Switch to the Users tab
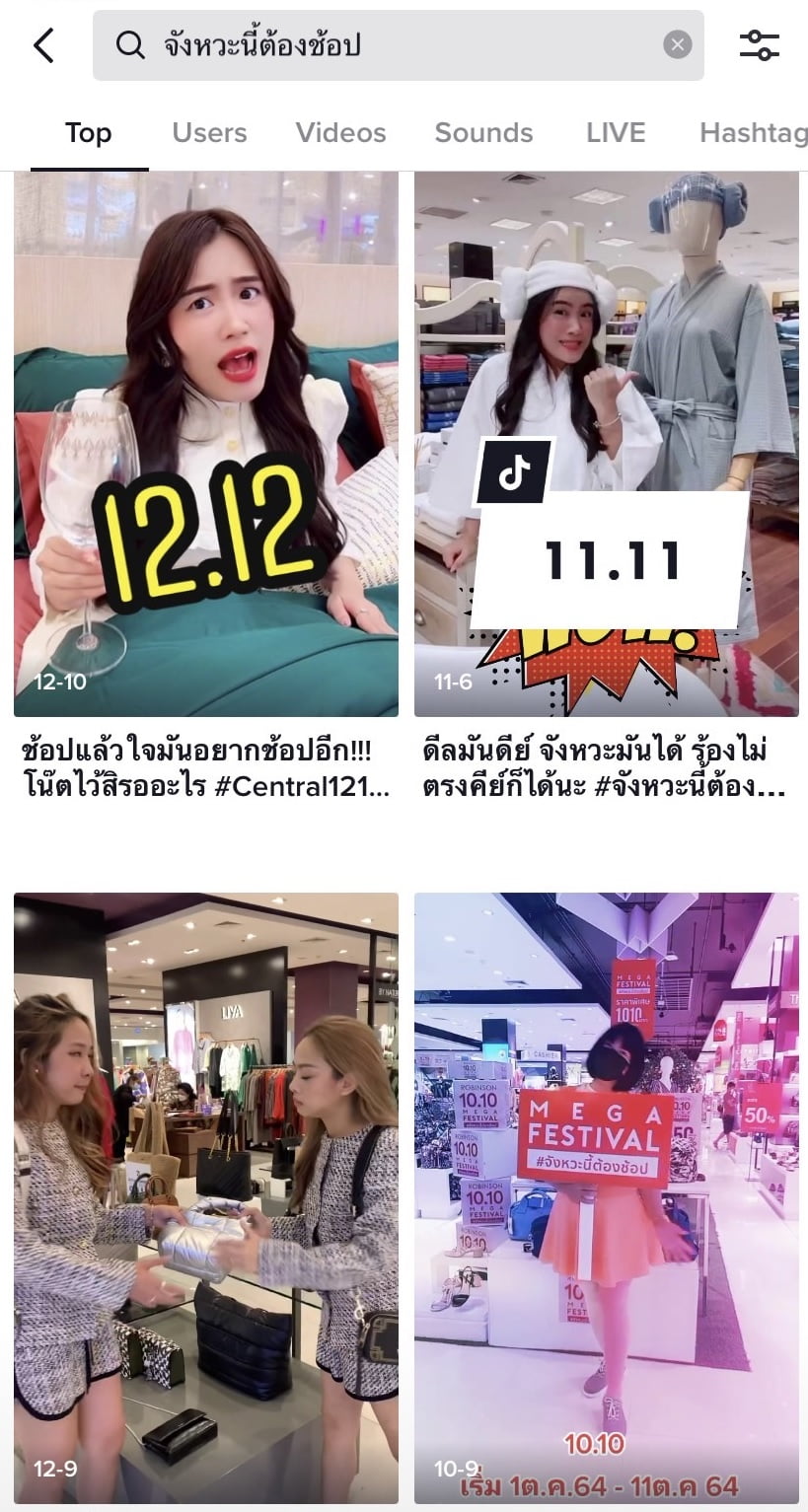Screen dimensions: 808x1512 (209, 133)
